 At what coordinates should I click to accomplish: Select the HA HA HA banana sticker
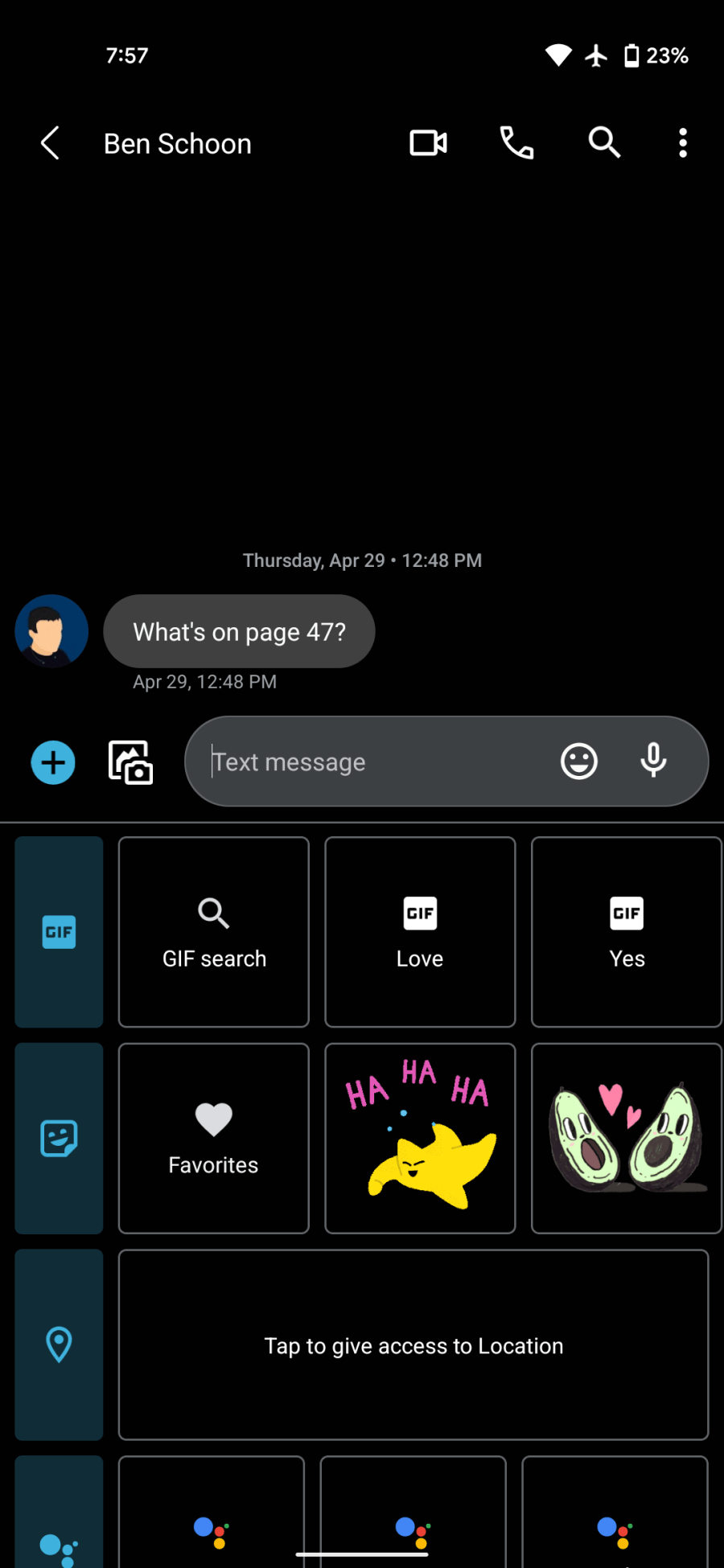pyautogui.click(x=420, y=1138)
